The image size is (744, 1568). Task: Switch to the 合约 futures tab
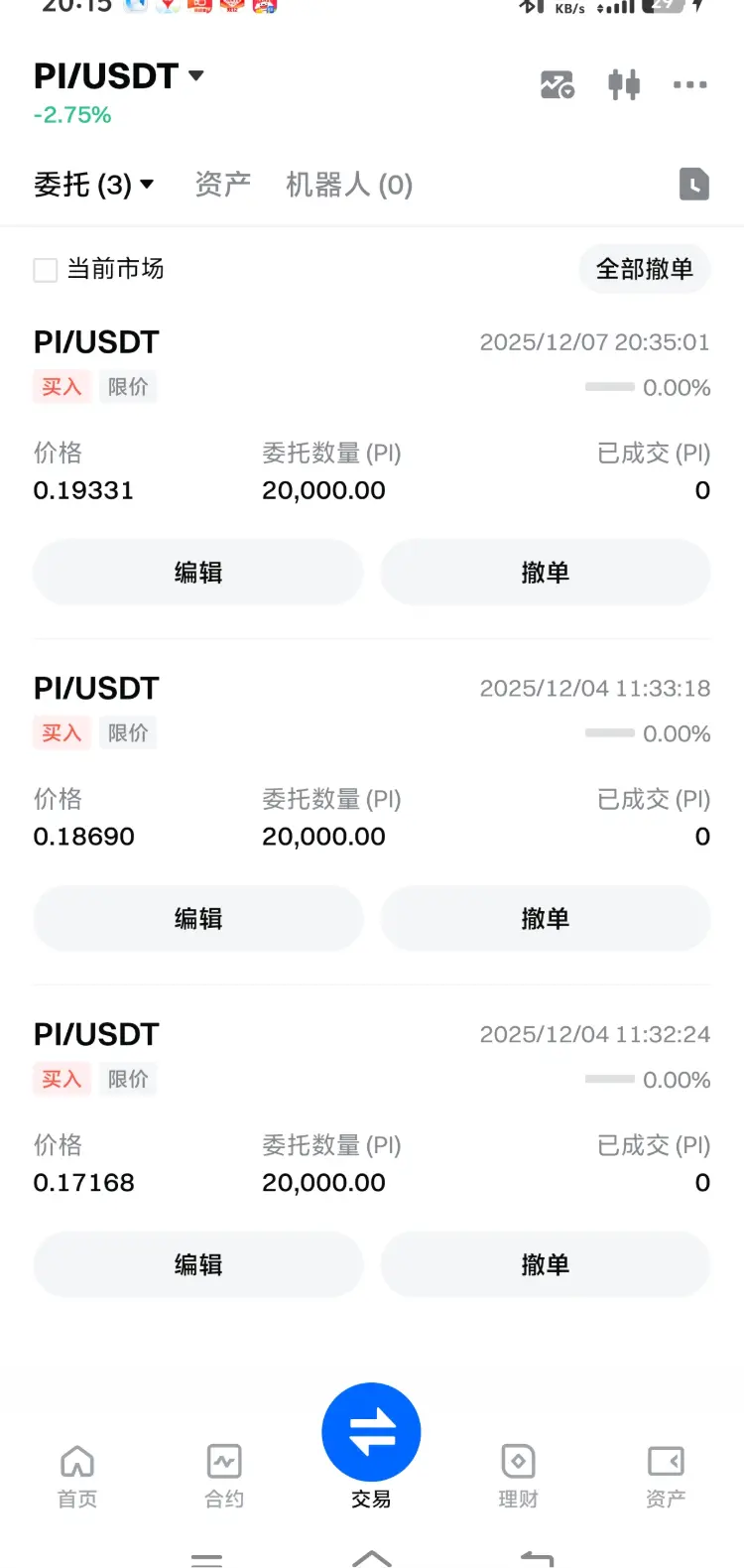[224, 1476]
